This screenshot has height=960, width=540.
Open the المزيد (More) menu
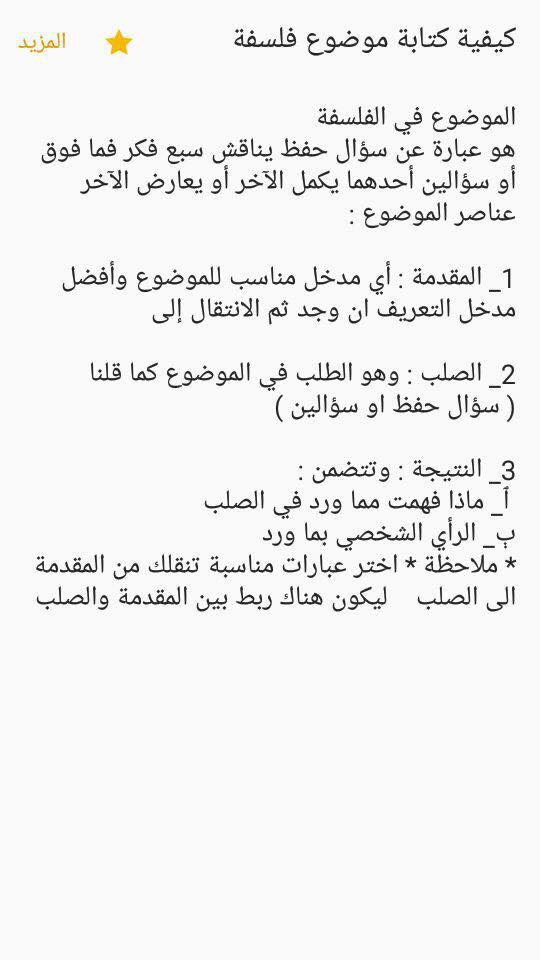click(x=42, y=42)
